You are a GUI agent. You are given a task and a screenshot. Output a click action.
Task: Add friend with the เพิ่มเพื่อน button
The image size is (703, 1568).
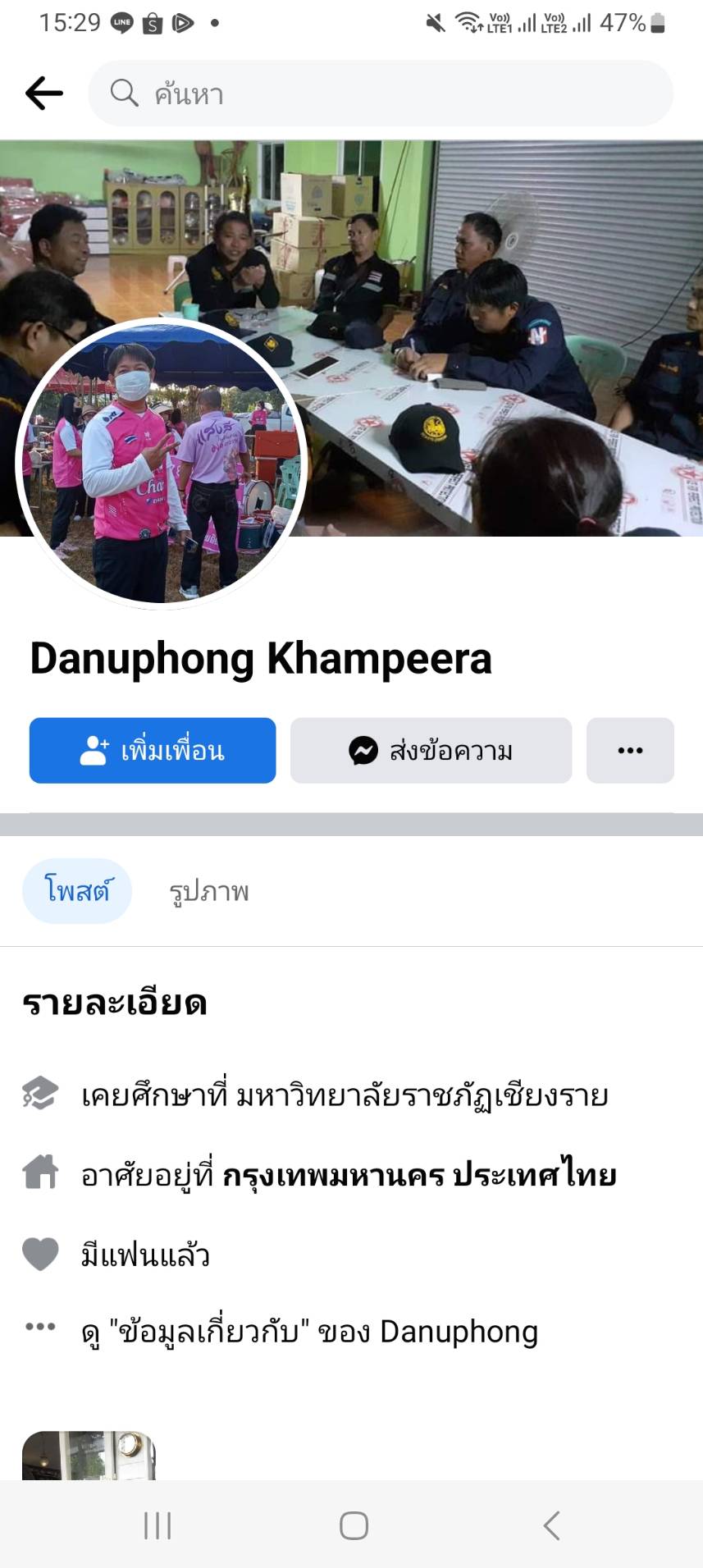point(153,750)
